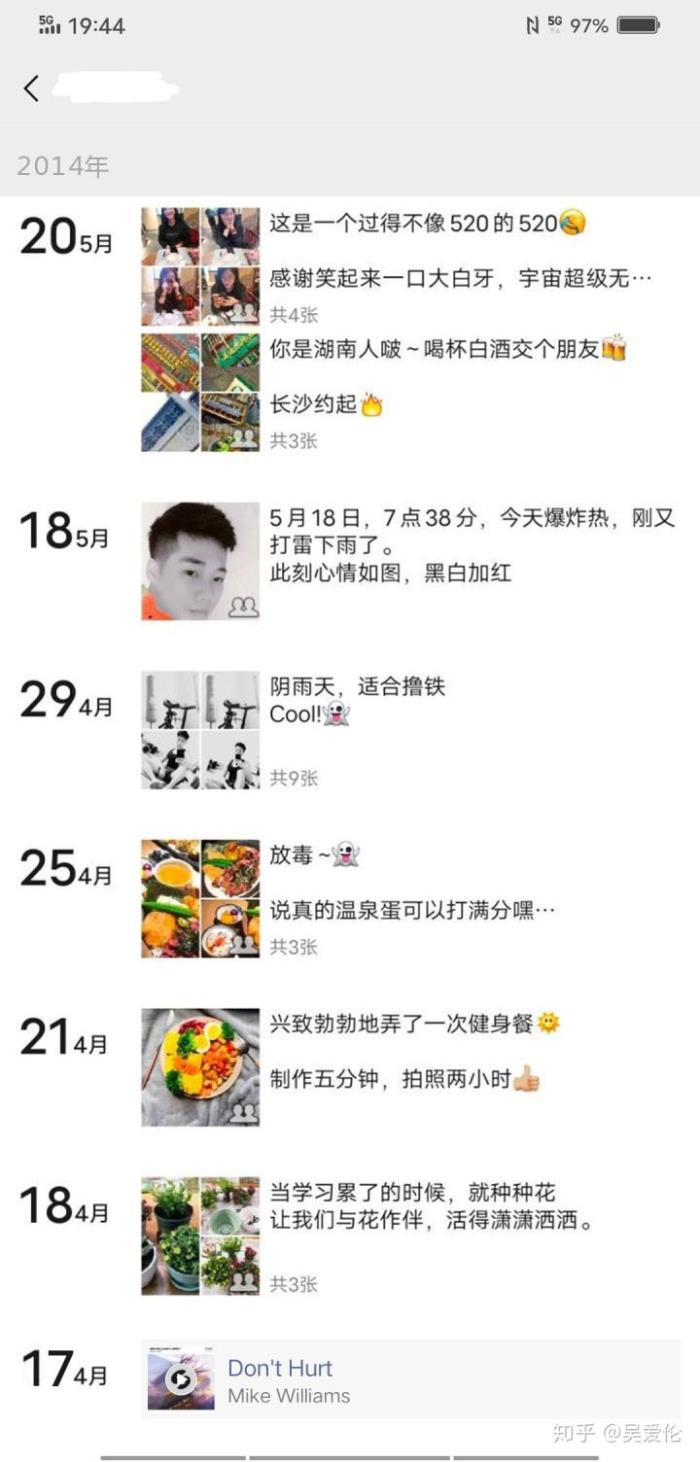Open the 健身餐 post from April 21
The height and width of the screenshot is (1462, 700).
(200, 1067)
